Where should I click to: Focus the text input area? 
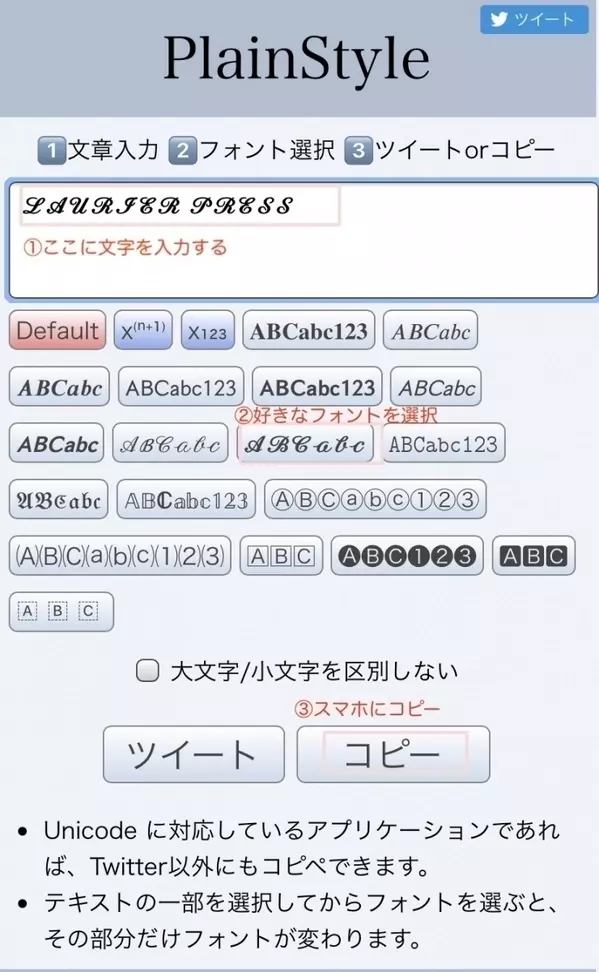tap(303, 240)
